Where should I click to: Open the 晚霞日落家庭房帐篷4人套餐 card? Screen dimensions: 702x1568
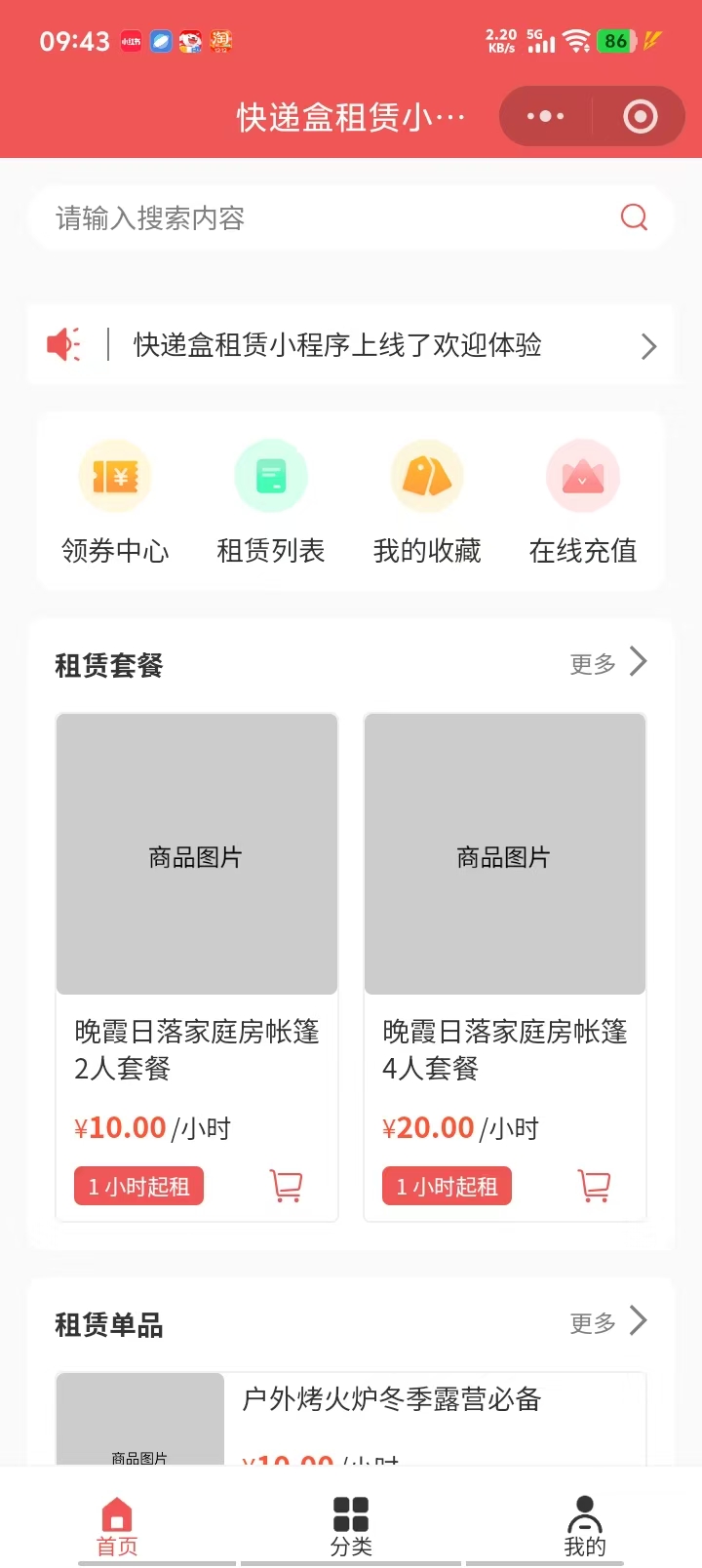[x=505, y=878]
